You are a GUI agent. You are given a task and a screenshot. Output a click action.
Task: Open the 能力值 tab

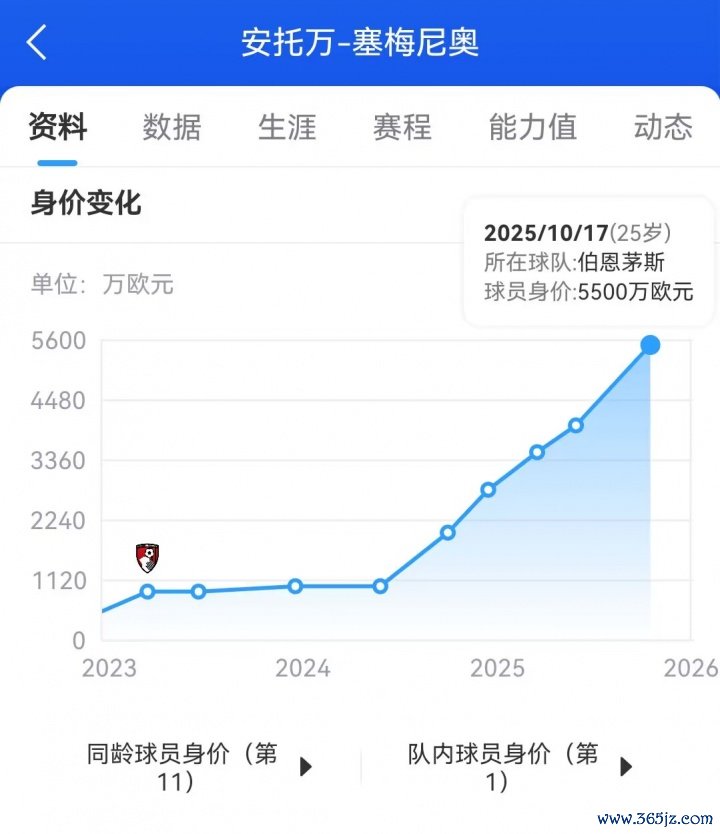(x=532, y=127)
